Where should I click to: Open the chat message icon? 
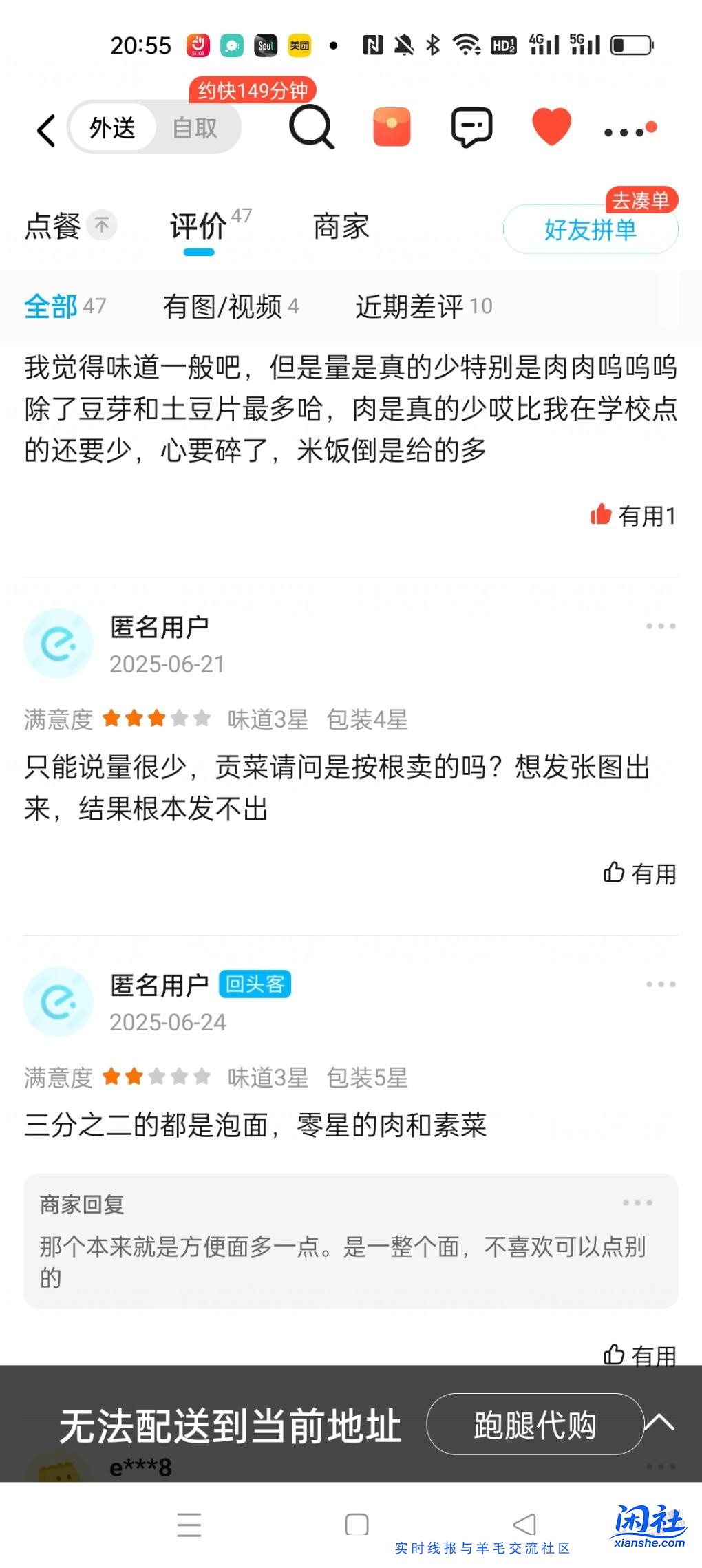[x=470, y=128]
